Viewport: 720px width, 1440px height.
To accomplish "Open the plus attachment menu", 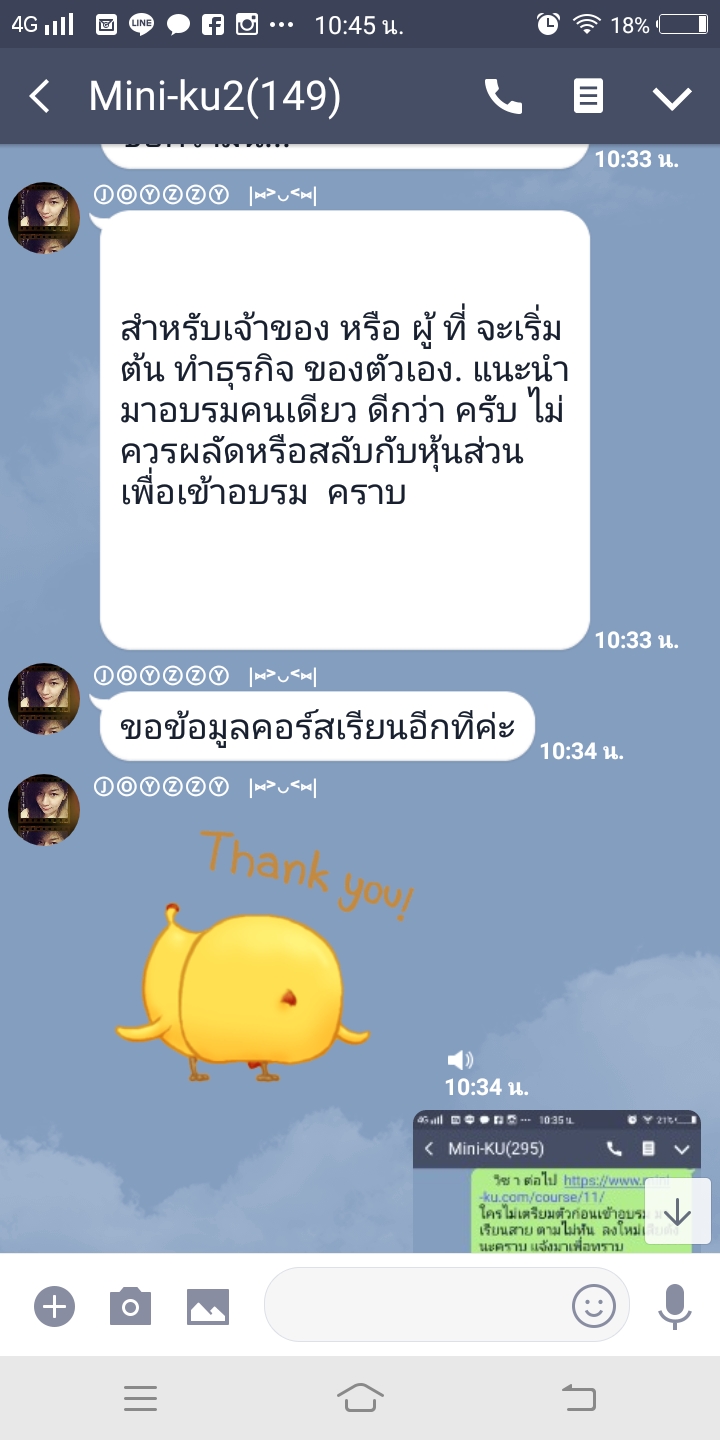I will click(x=54, y=1306).
